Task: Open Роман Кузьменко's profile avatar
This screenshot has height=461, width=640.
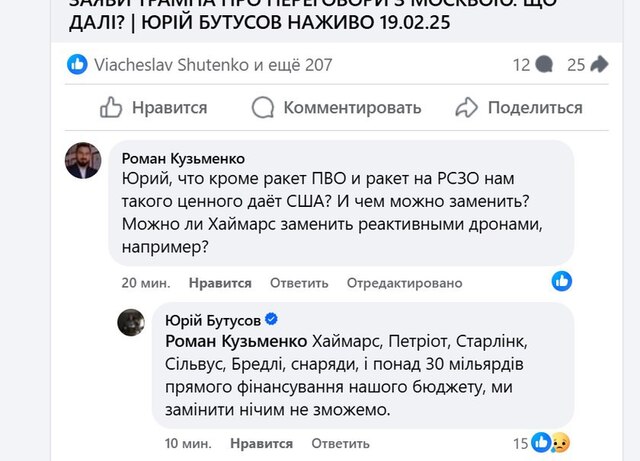Action: pos(83,160)
